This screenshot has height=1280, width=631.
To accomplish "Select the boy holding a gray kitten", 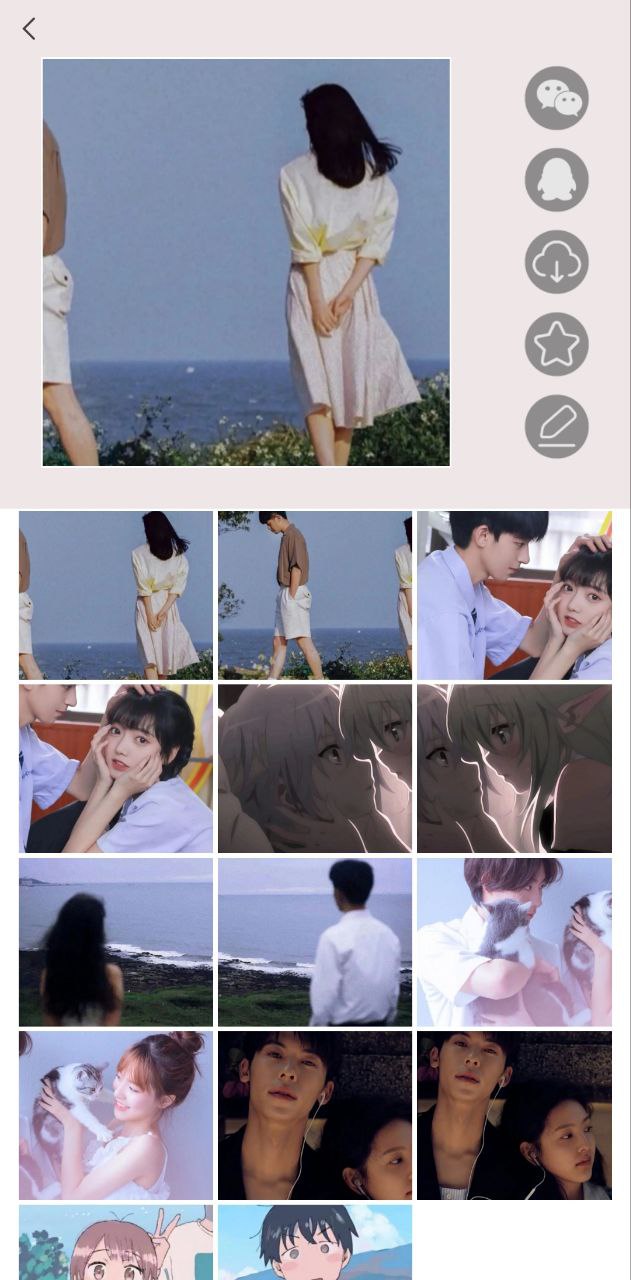I will [514, 941].
